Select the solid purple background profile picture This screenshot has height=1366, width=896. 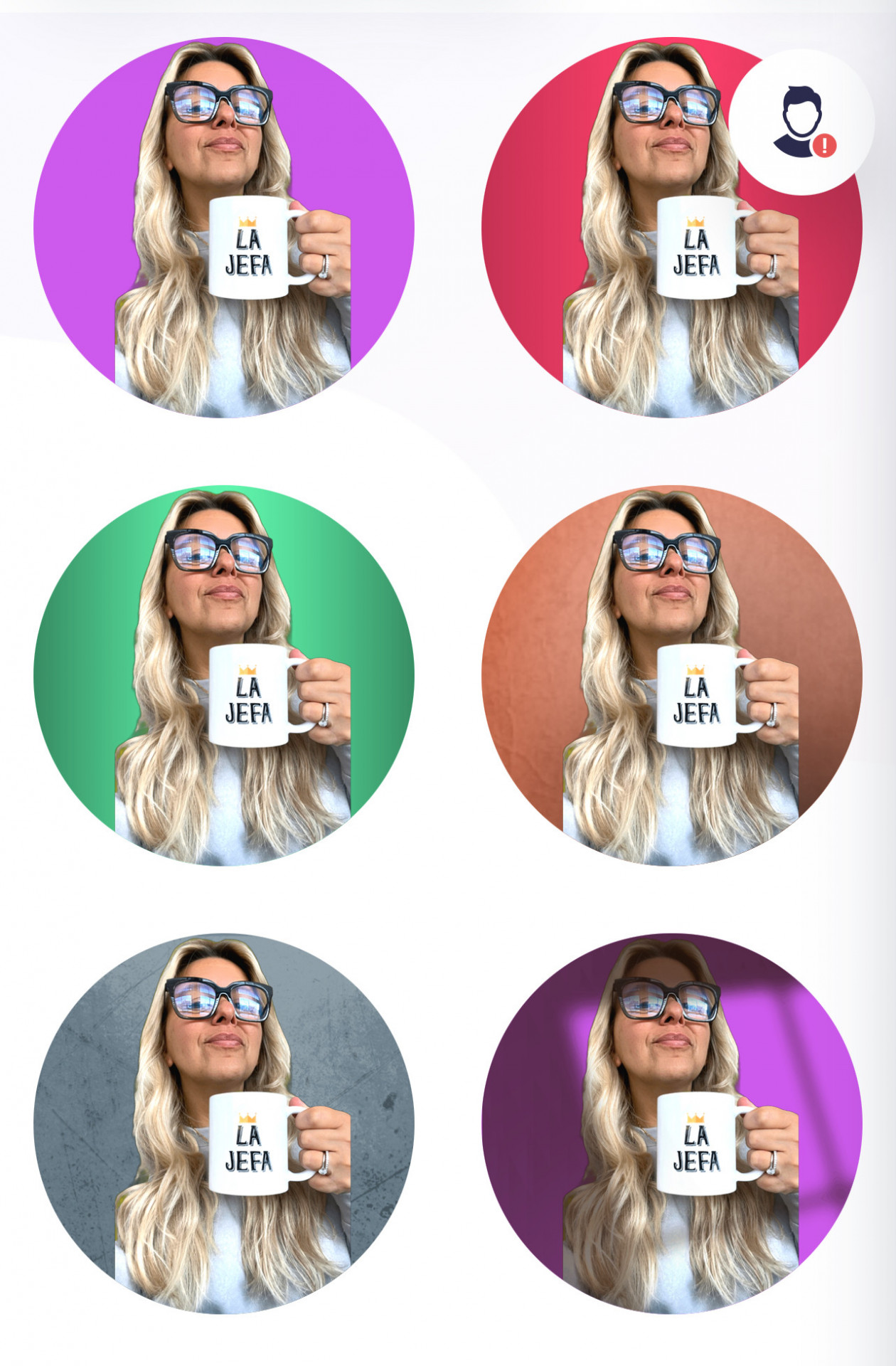coord(223,228)
